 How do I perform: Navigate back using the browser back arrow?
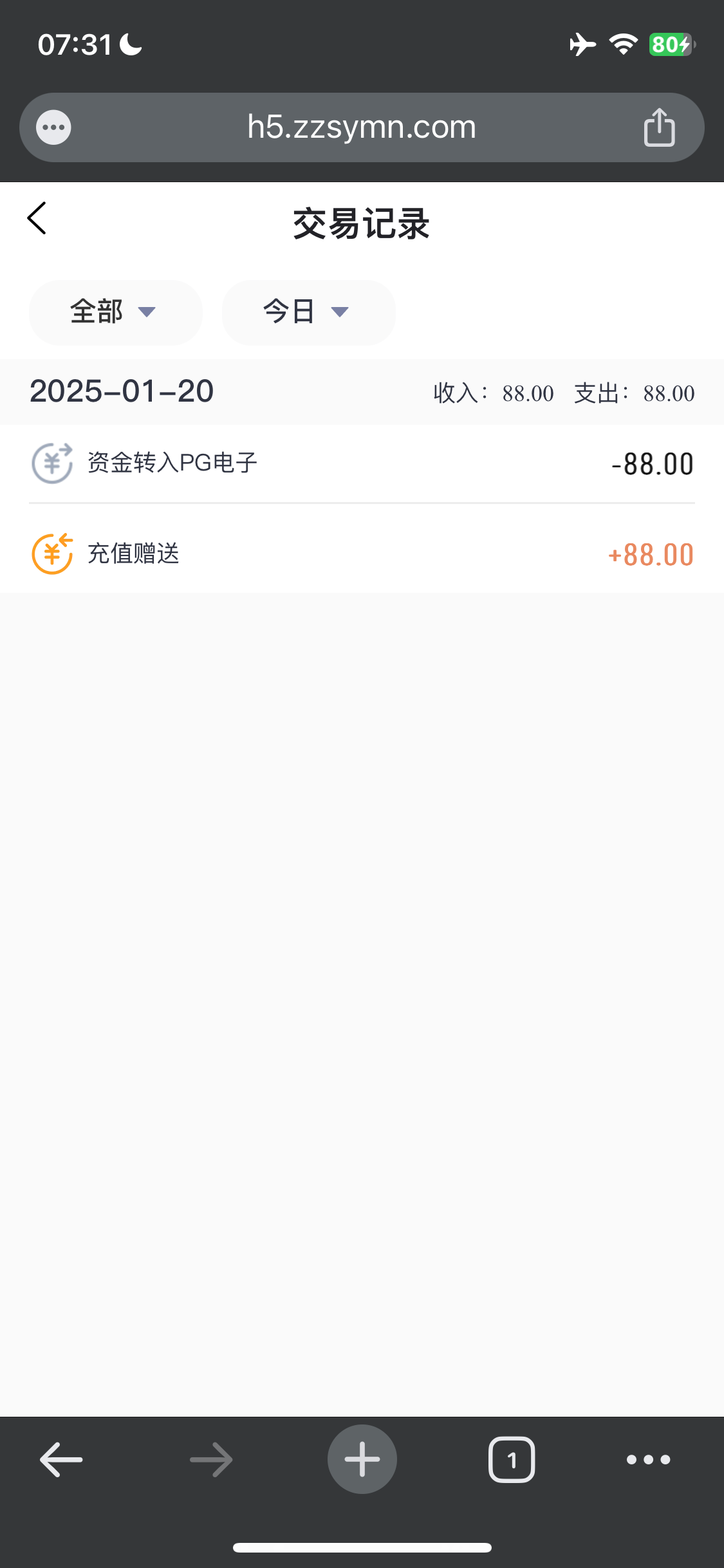point(61,1459)
